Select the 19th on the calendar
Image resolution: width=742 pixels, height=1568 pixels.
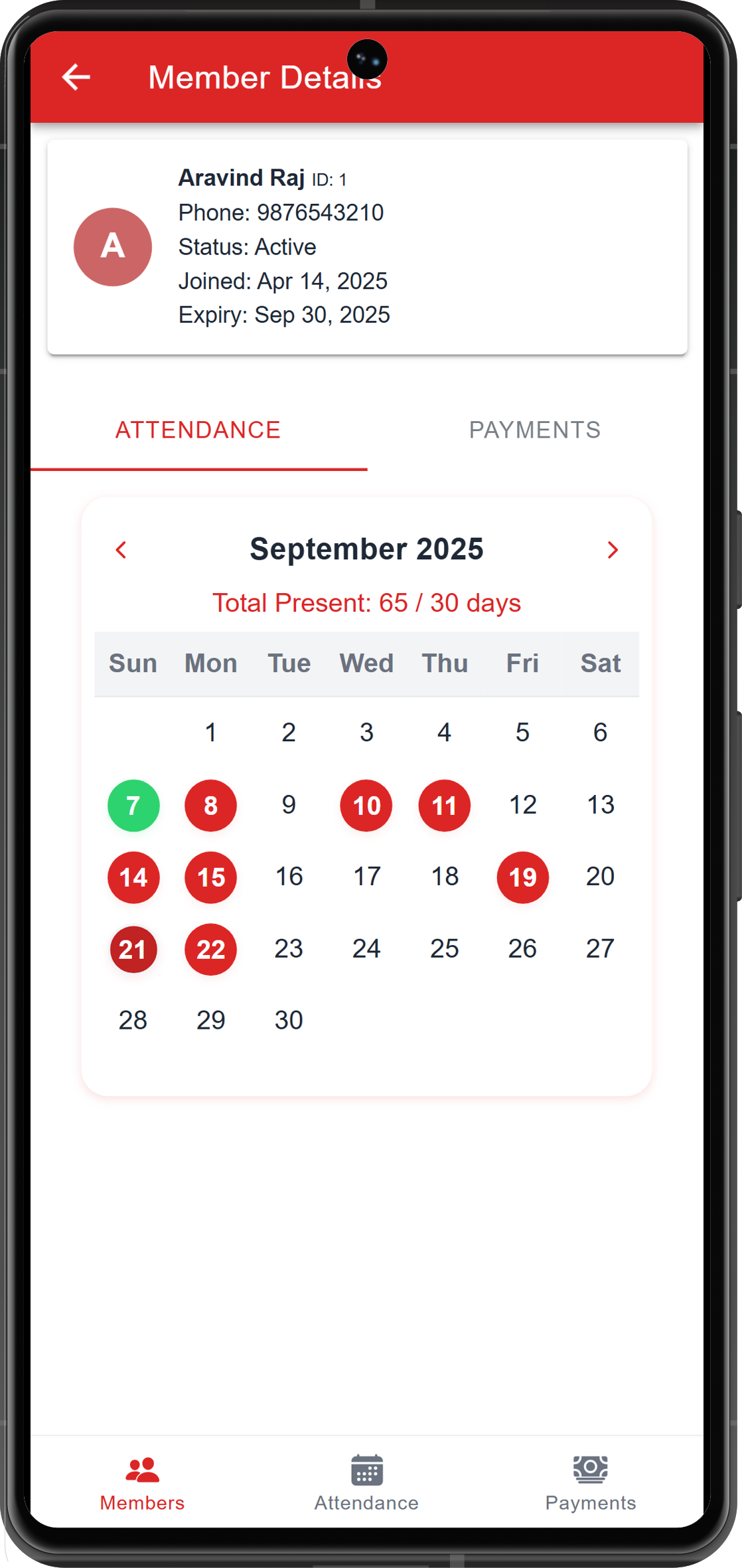522,877
